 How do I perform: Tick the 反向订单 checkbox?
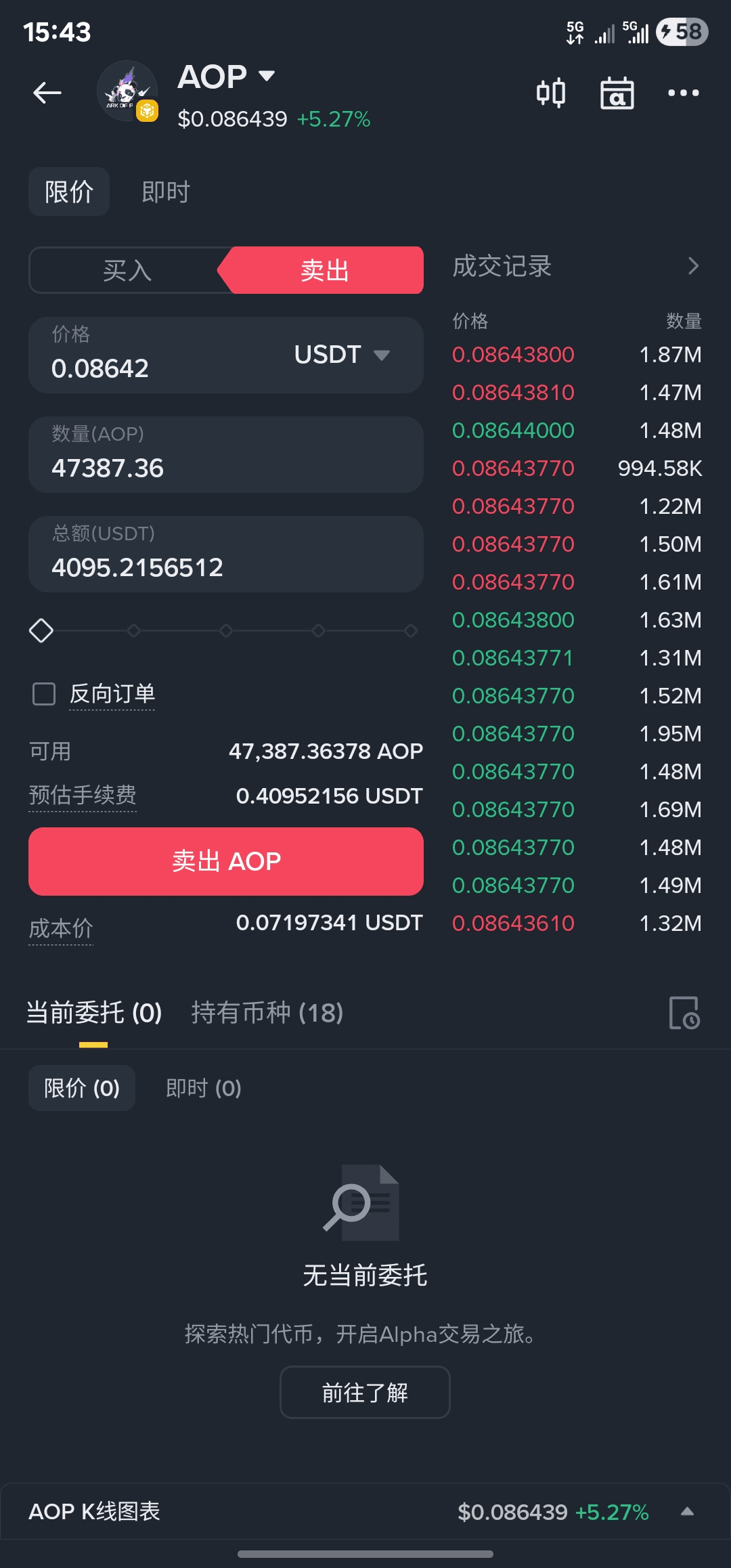tap(44, 694)
